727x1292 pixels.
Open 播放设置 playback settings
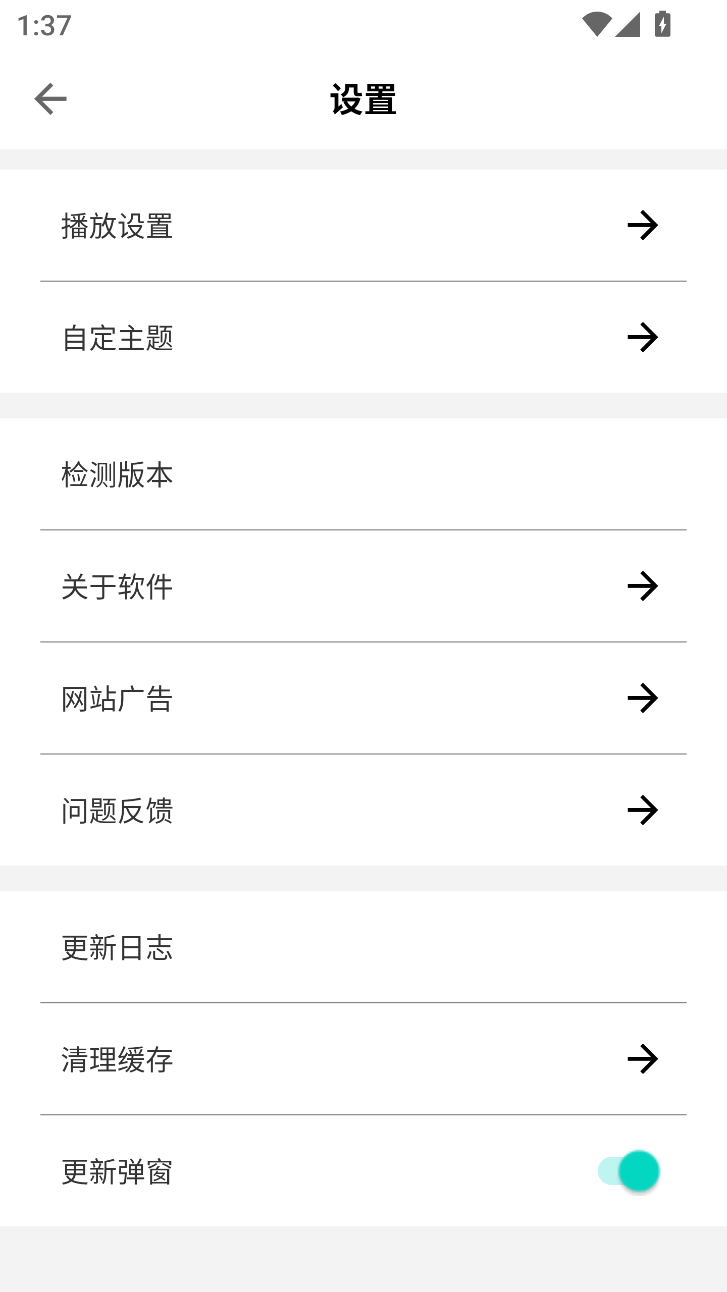(x=363, y=226)
